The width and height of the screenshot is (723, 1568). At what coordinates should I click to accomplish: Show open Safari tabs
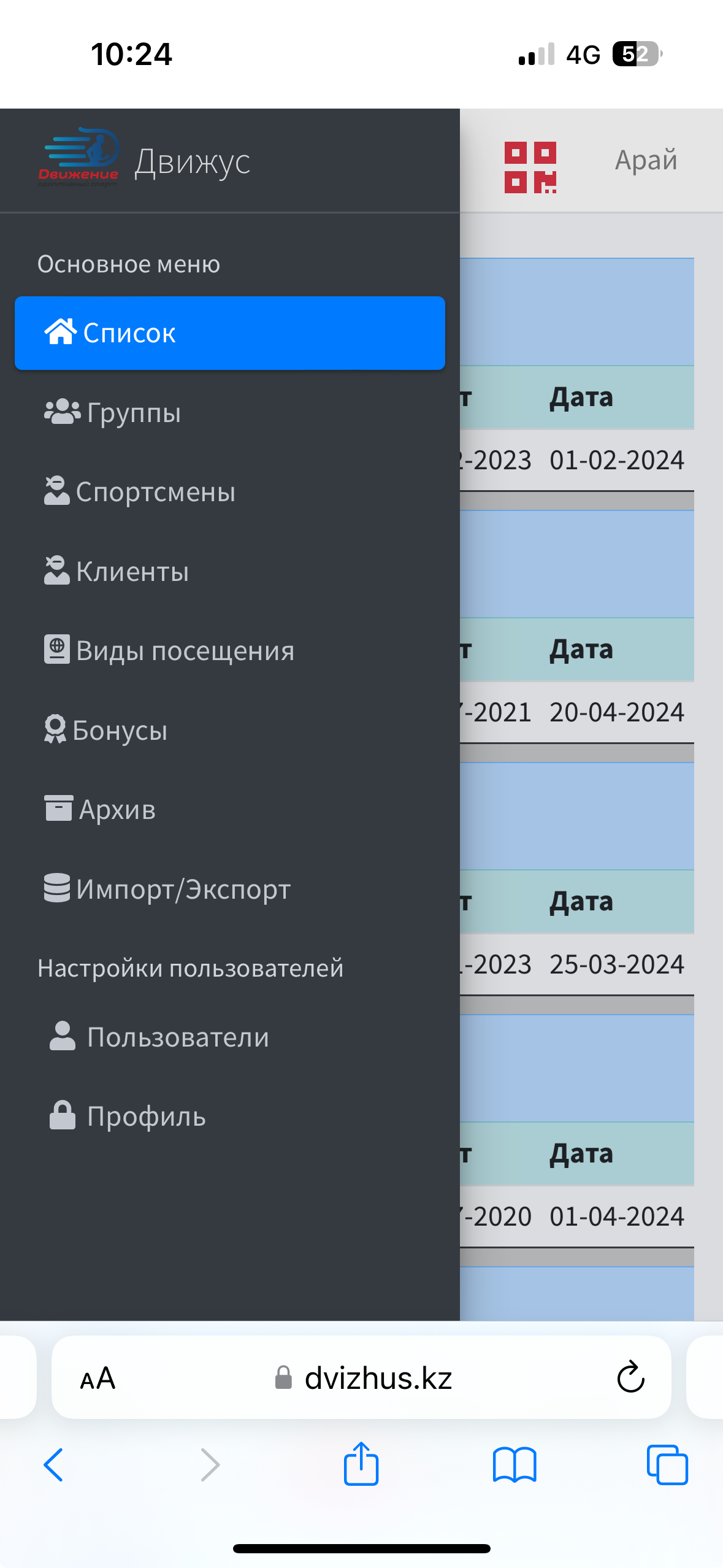[x=667, y=1465]
